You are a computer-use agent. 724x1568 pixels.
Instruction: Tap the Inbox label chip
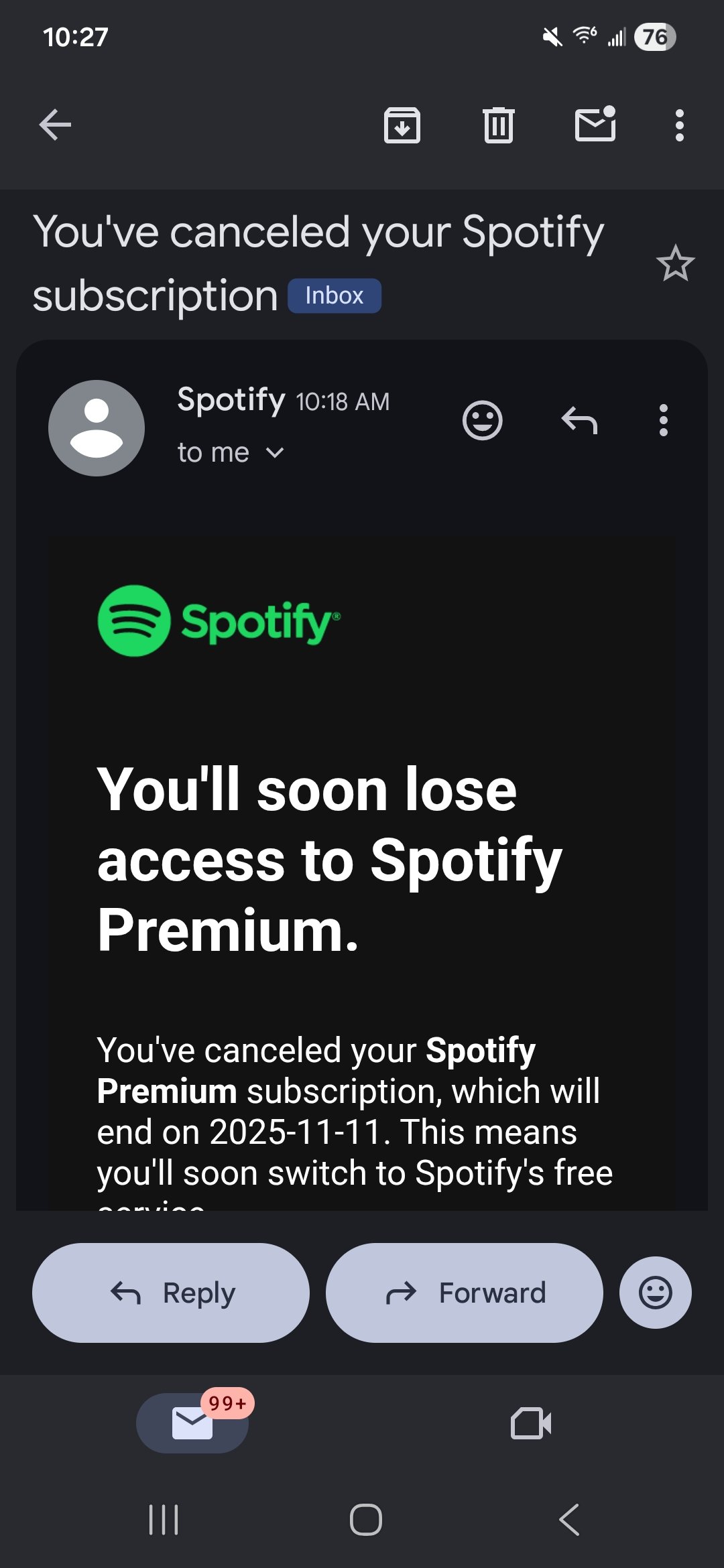[335, 296]
